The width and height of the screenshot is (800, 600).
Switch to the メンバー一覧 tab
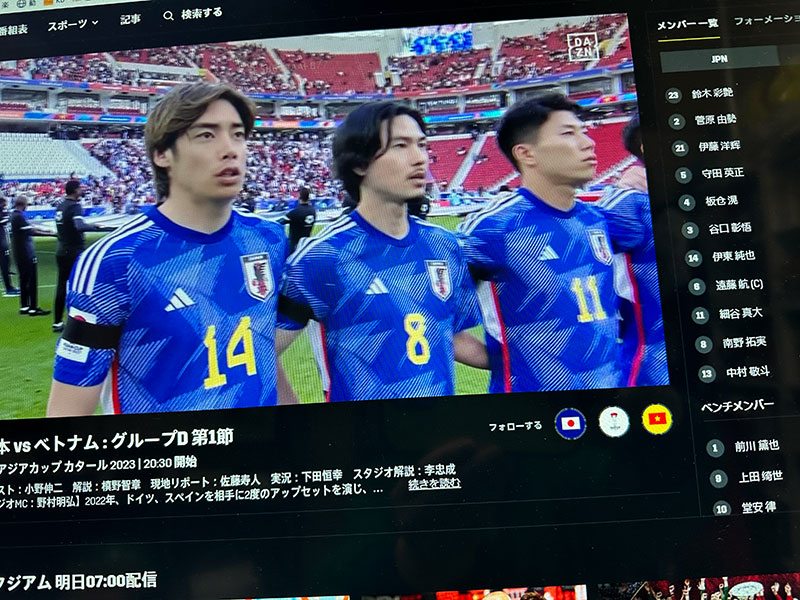[x=687, y=24]
